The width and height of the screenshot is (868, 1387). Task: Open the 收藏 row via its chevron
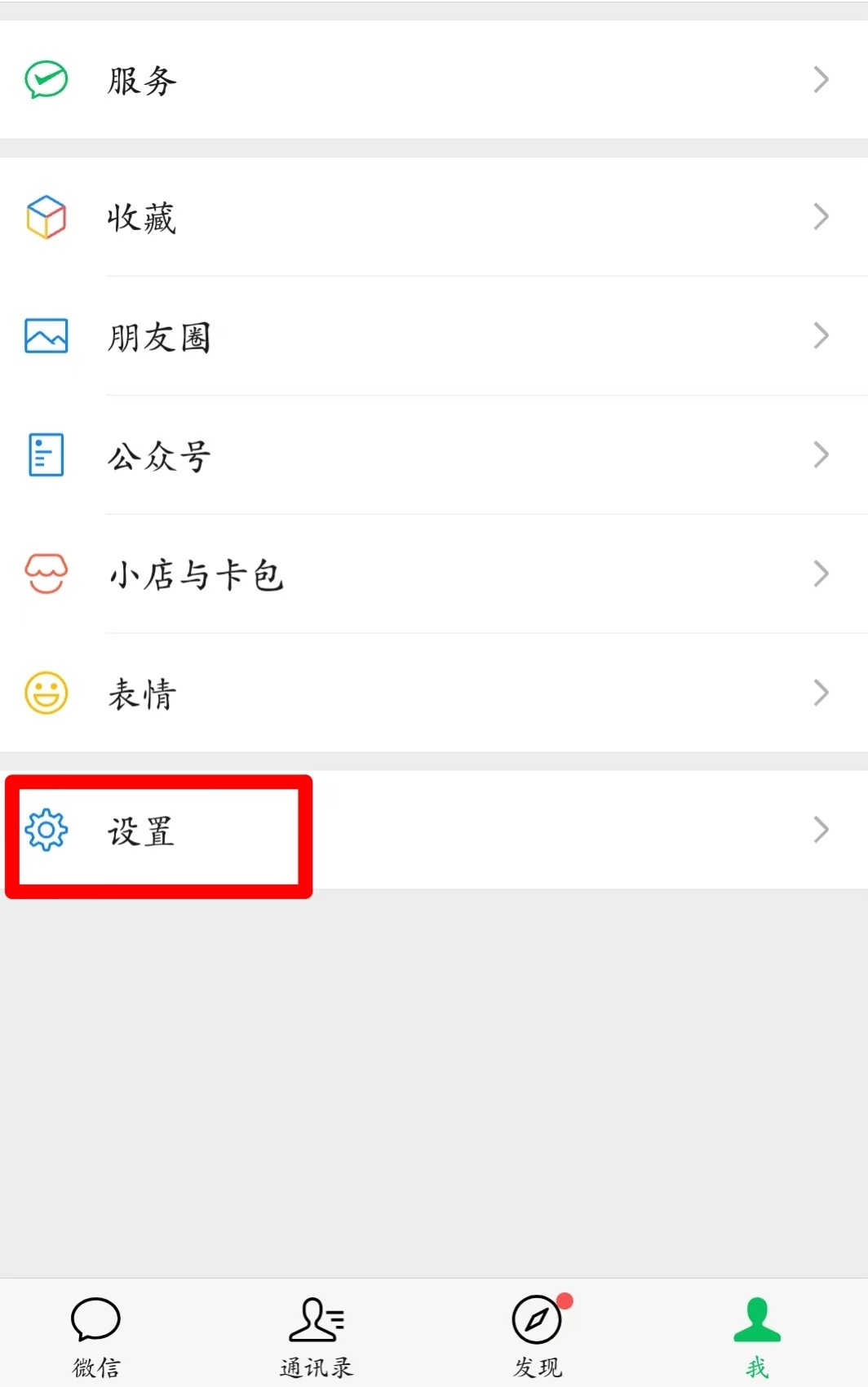point(821,216)
